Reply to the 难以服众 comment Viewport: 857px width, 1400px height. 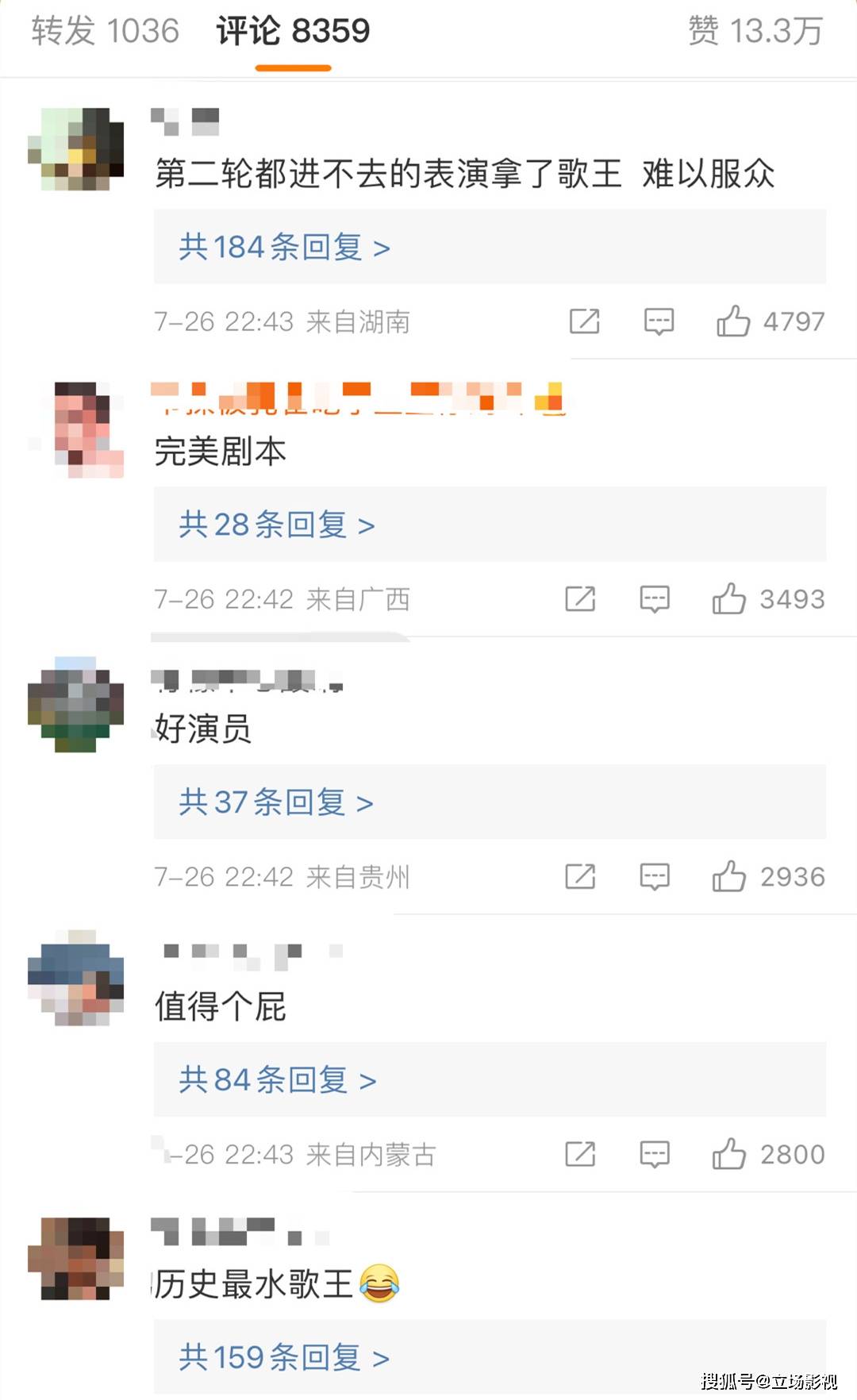[x=659, y=321]
